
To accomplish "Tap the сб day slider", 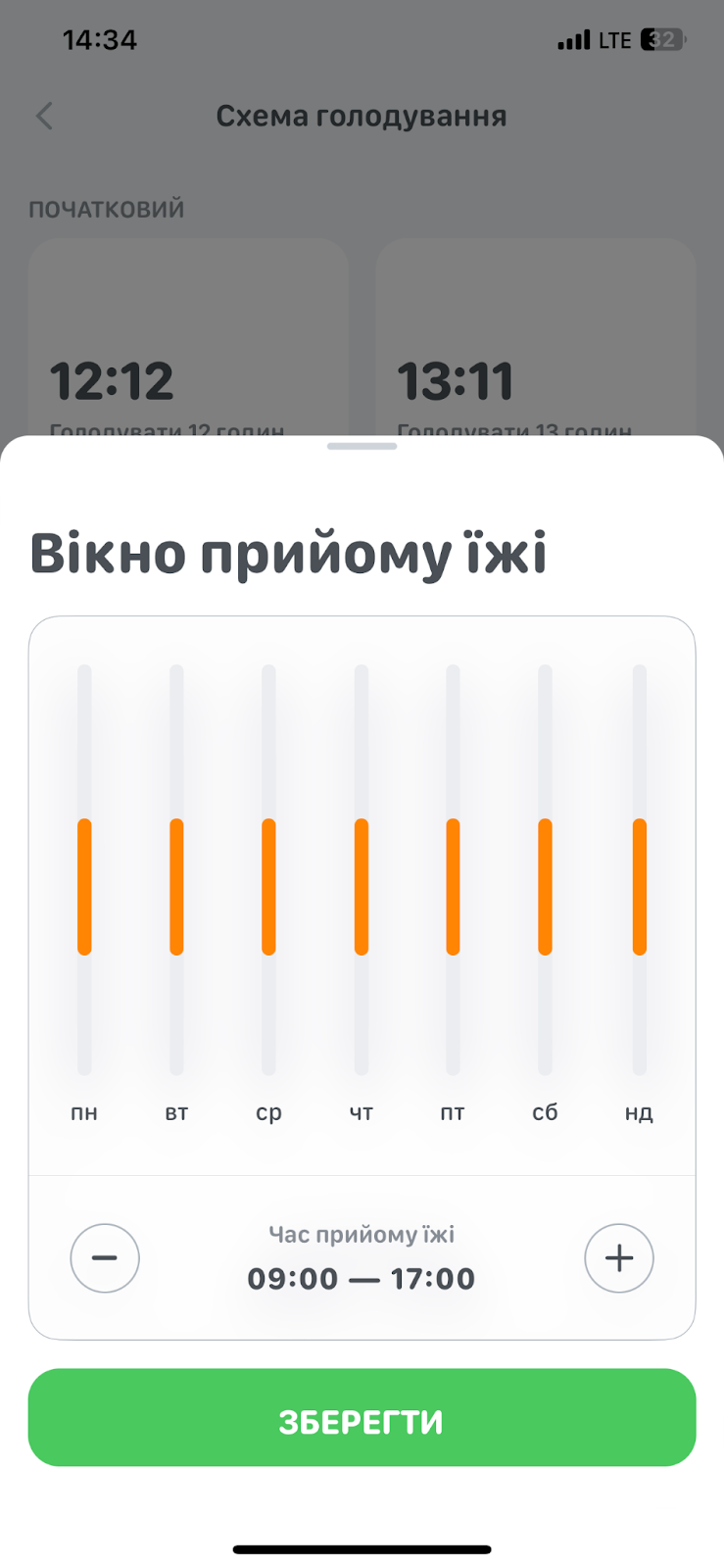I will [x=545, y=870].
